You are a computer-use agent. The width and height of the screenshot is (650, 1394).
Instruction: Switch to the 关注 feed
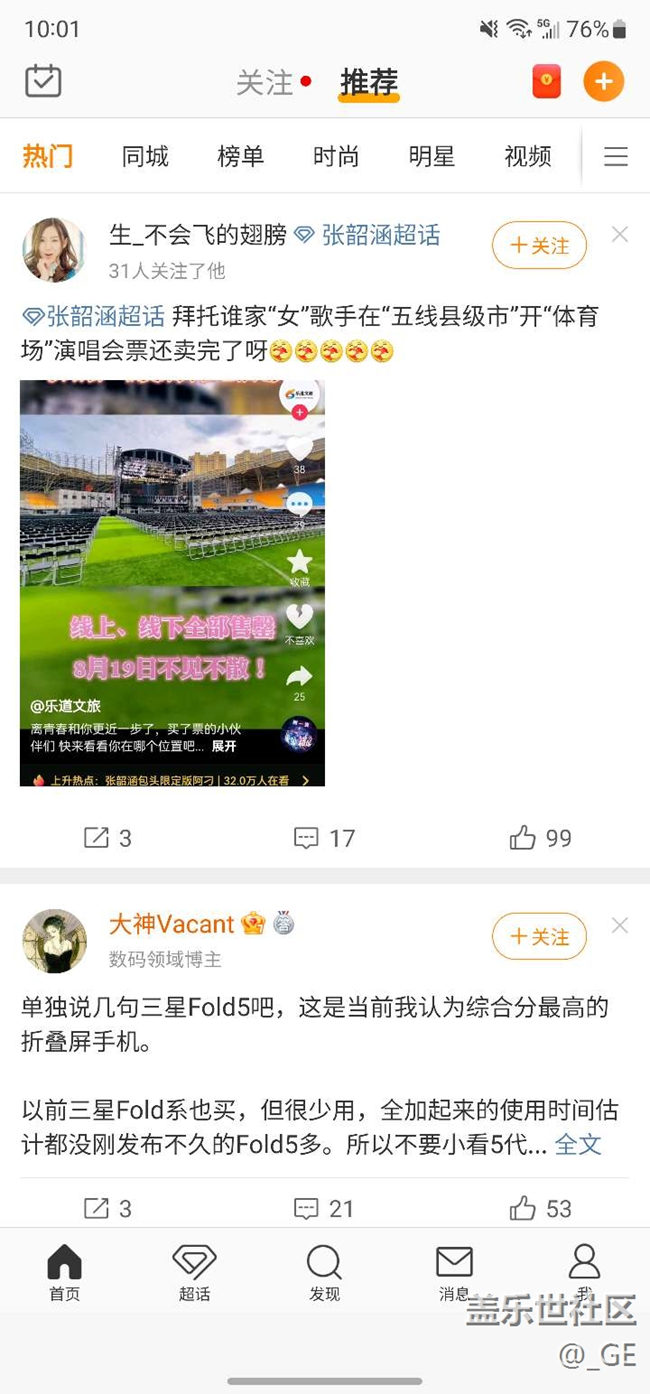pos(265,82)
